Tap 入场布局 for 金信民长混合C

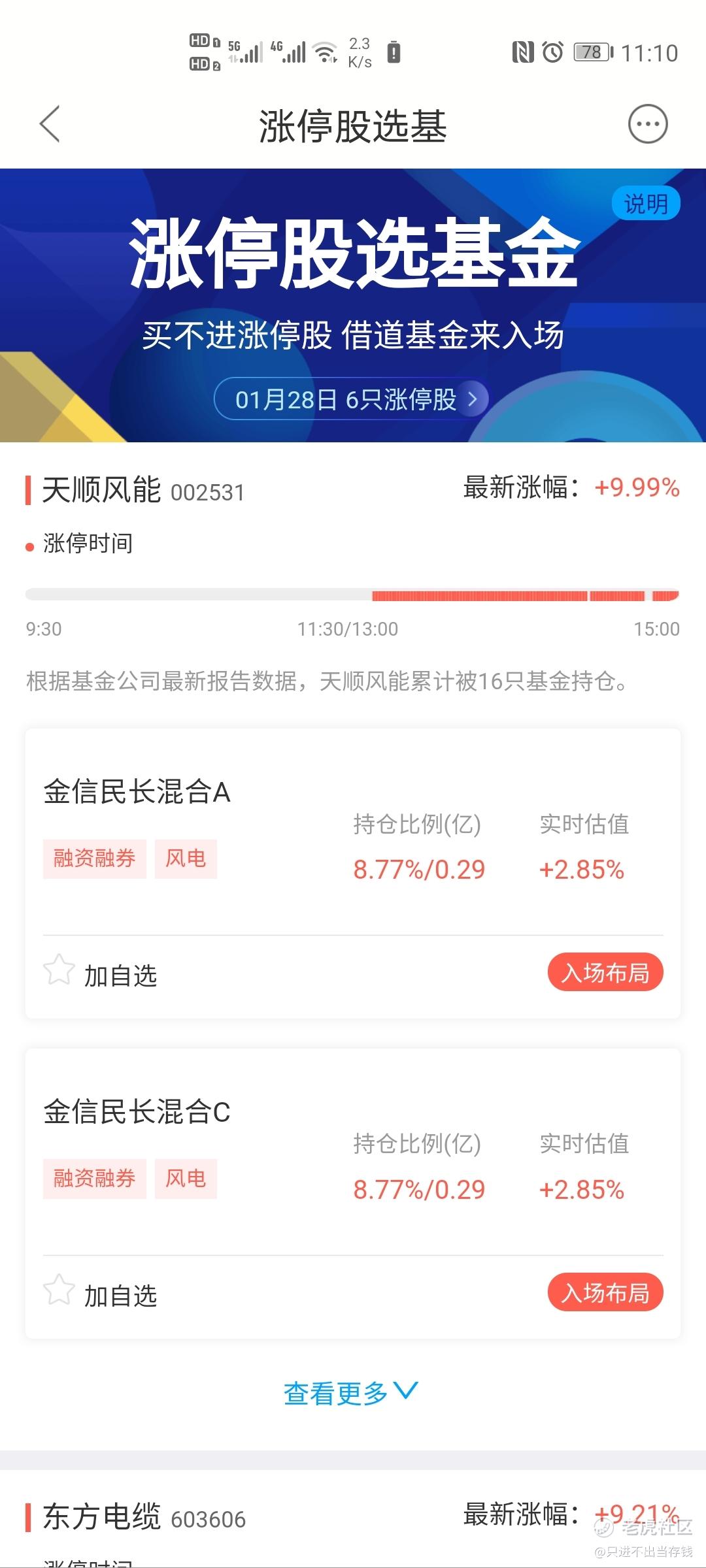605,1292
